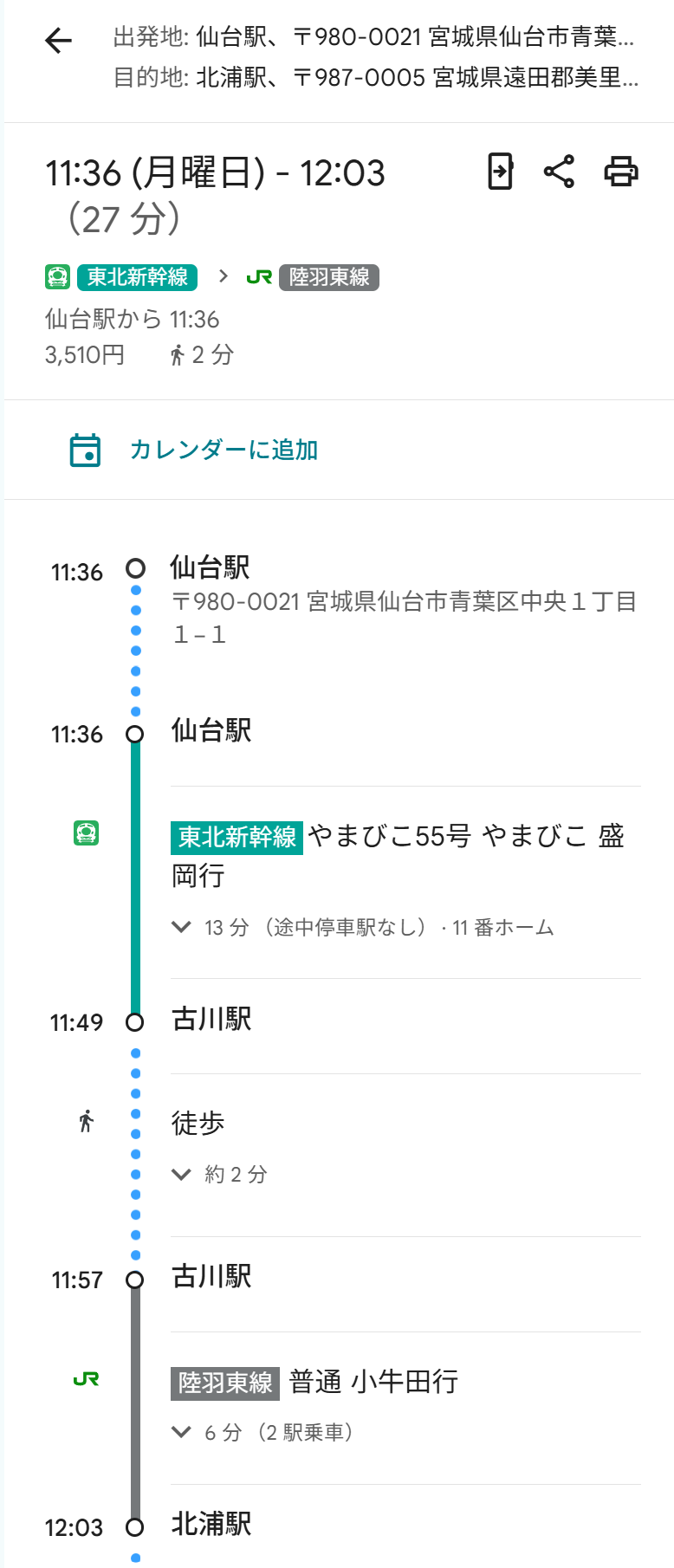
Task: Print the route details
Action: [x=621, y=172]
